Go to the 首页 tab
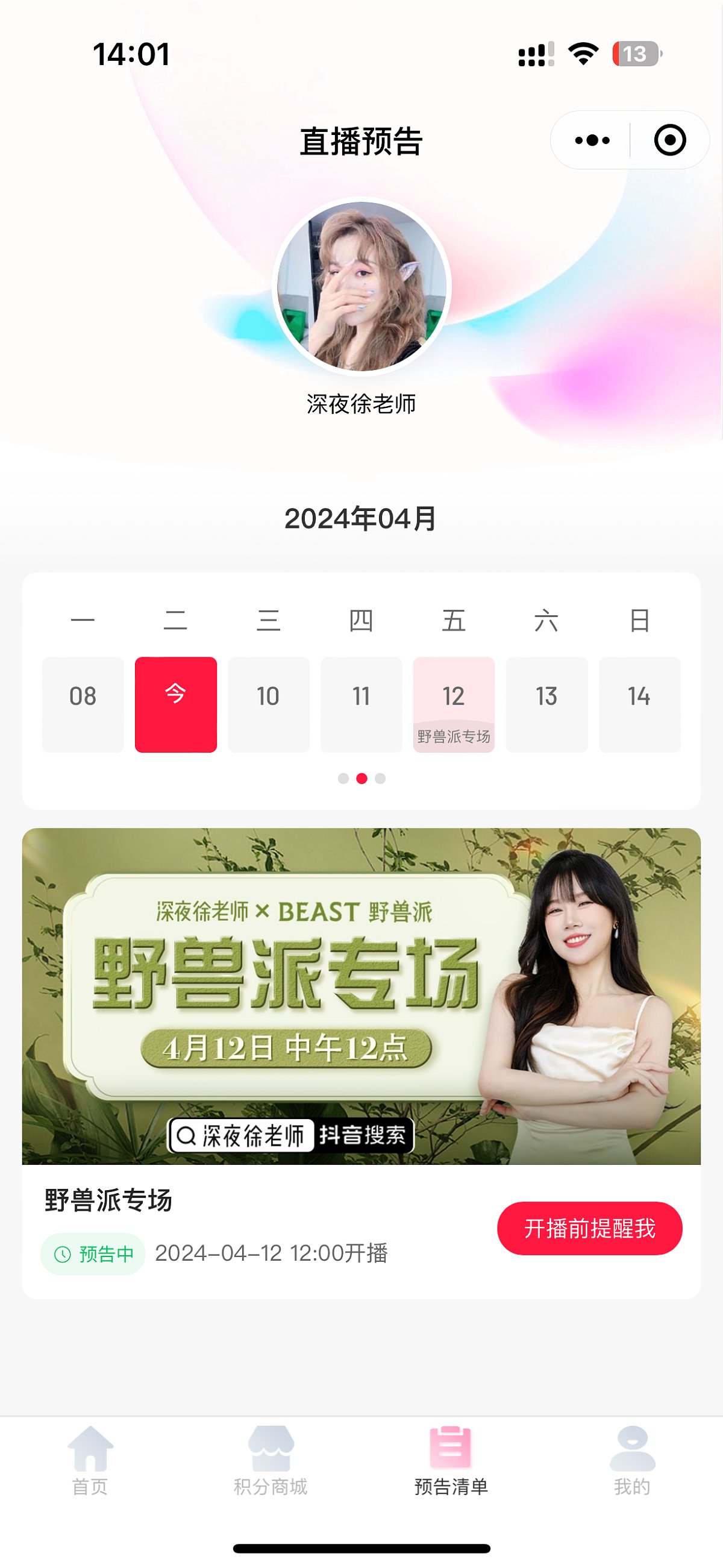The height and width of the screenshot is (1568, 723). (90, 1460)
